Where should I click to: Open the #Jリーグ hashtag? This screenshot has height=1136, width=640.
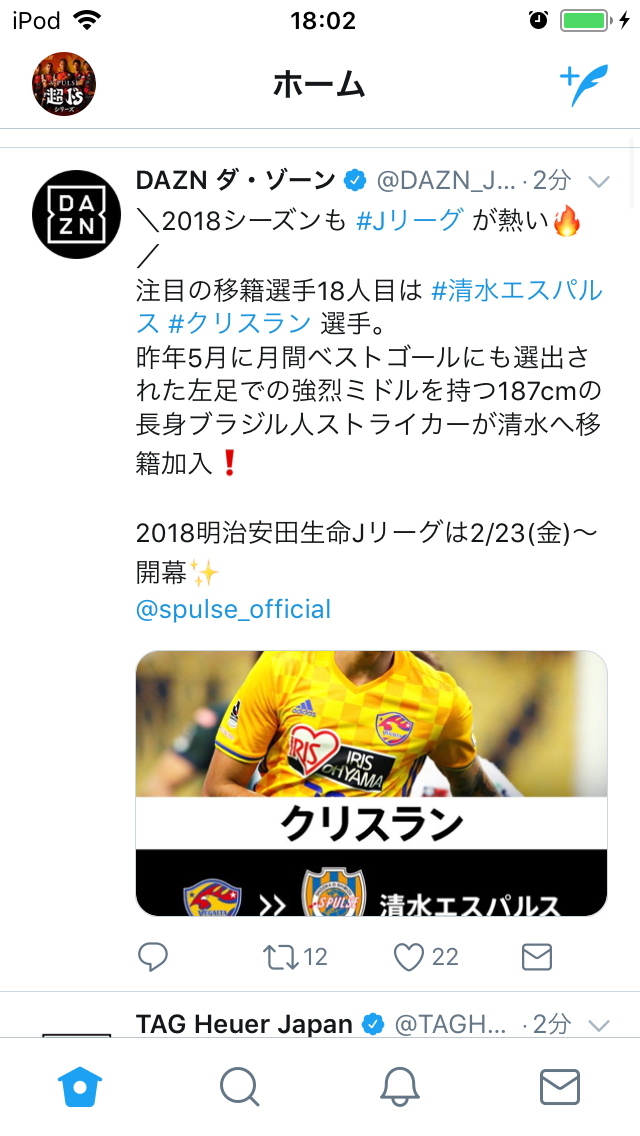tap(410, 220)
